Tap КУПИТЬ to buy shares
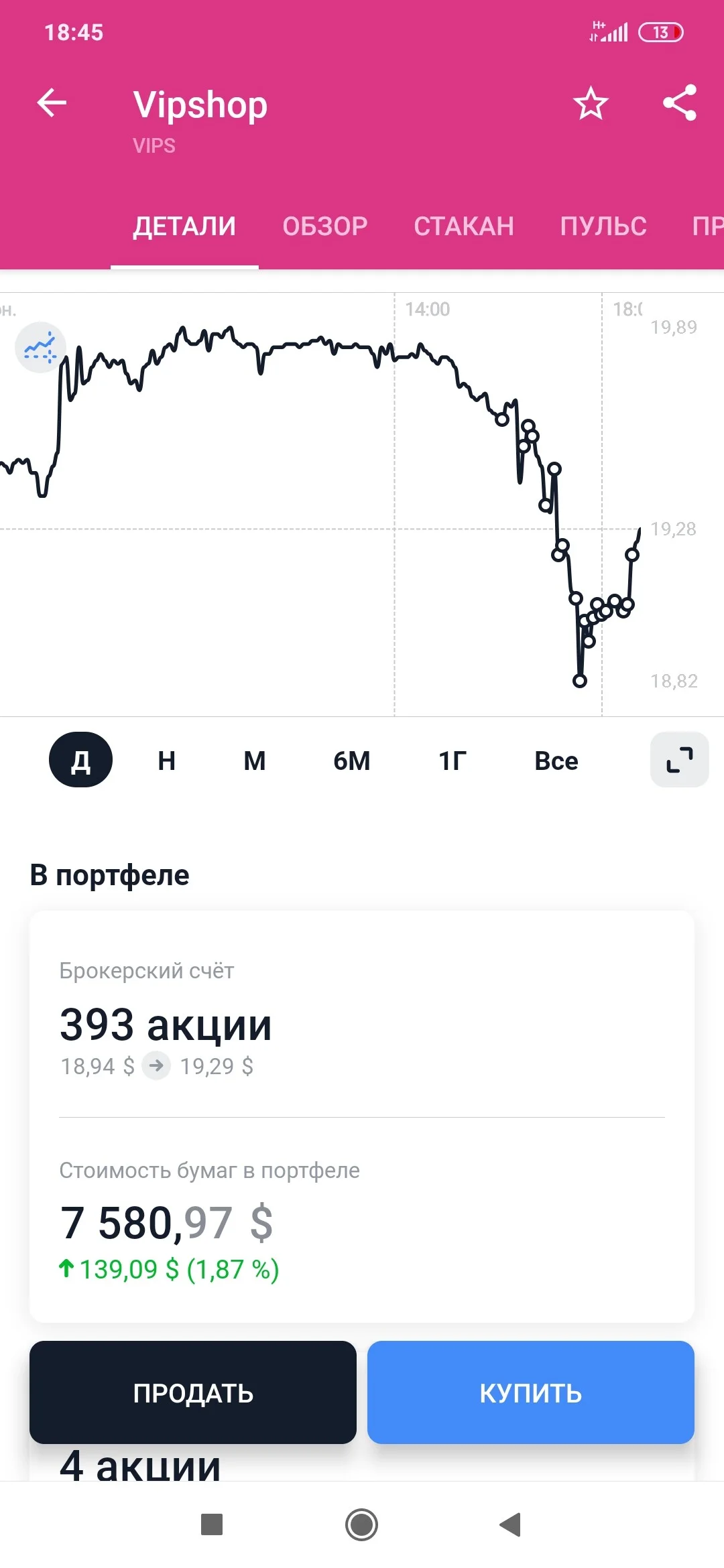724x1568 pixels. point(531,1392)
